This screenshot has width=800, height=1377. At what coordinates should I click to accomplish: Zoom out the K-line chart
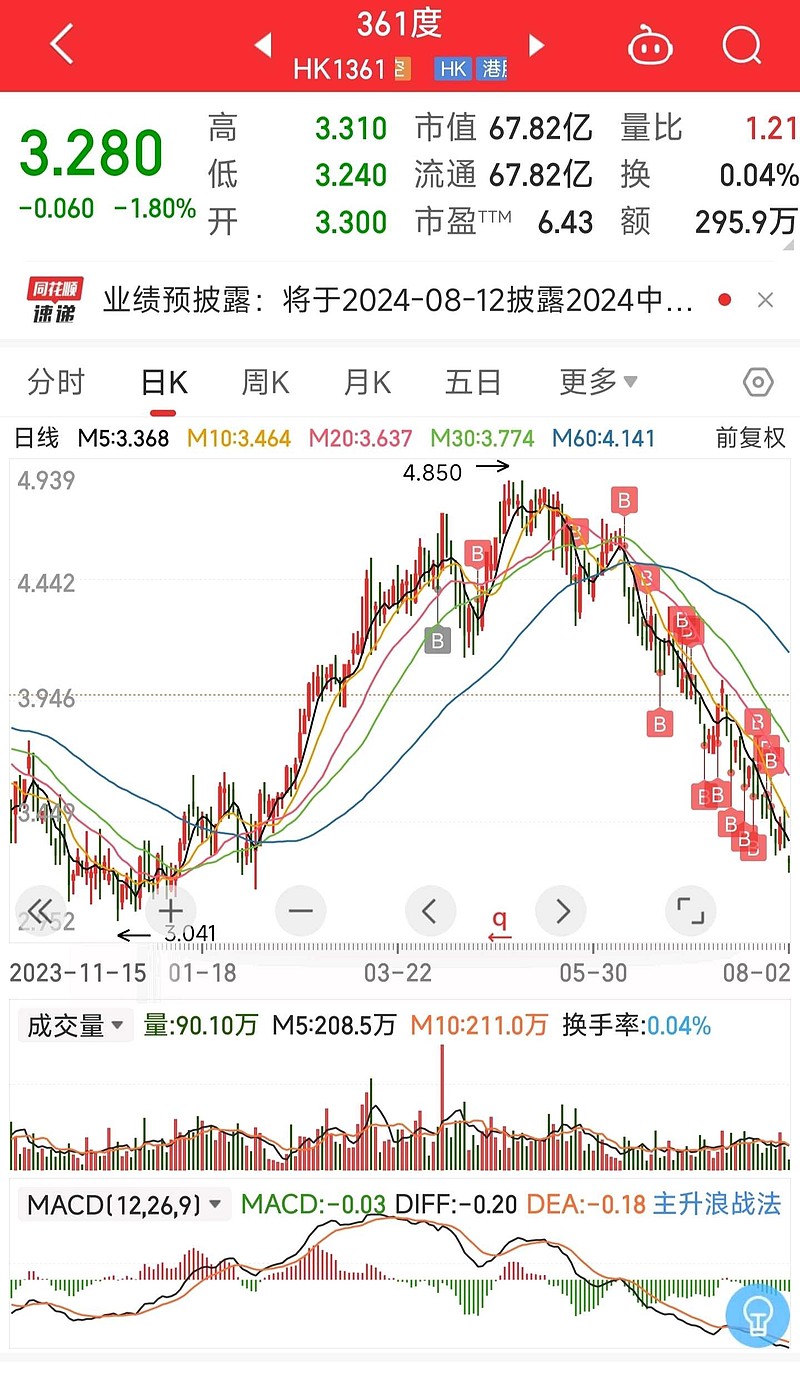(x=301, y=910)
